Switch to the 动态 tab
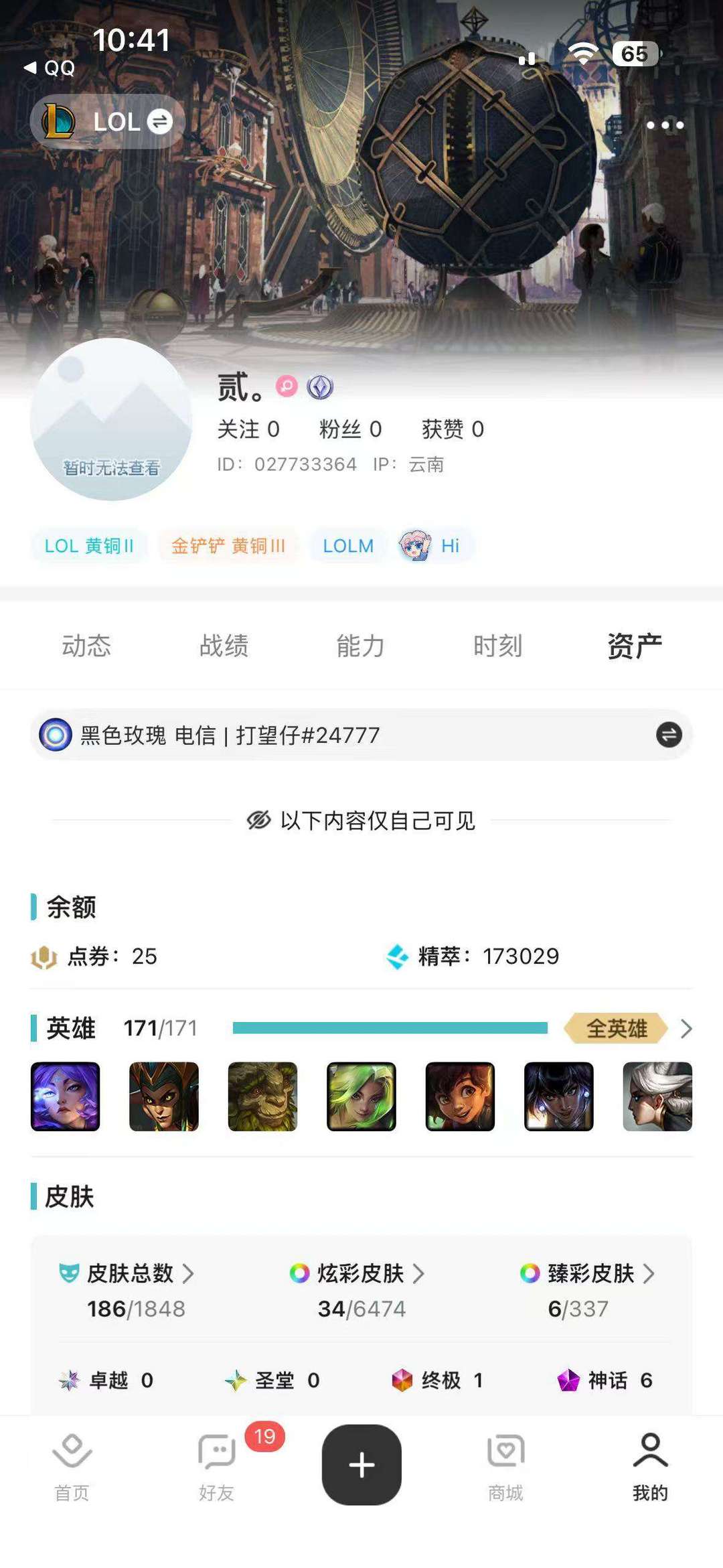This screenshot has height=1568, width=723. point(86,646)
